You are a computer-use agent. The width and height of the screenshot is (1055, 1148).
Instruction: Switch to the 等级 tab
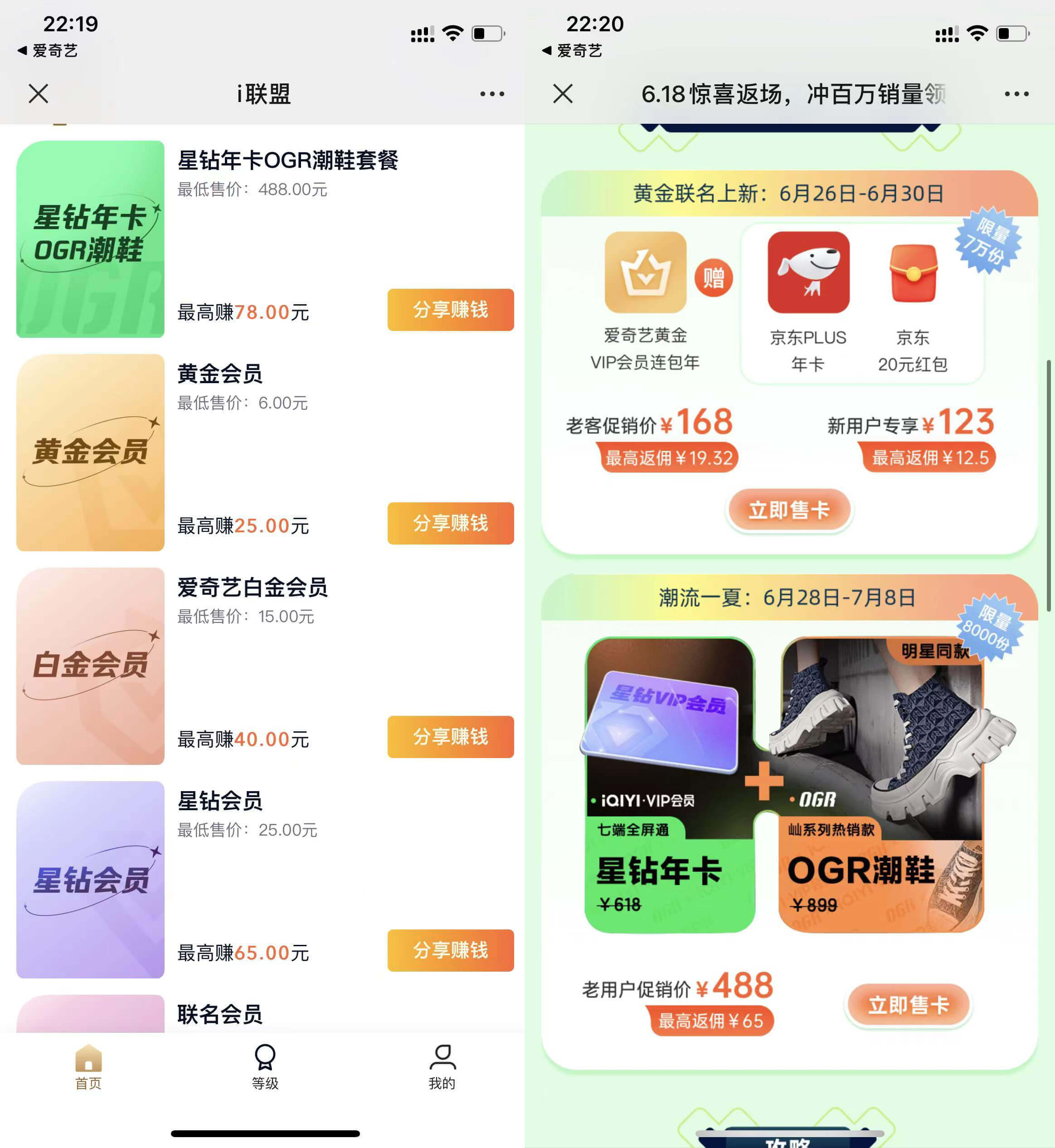[x=265, y=1067]
